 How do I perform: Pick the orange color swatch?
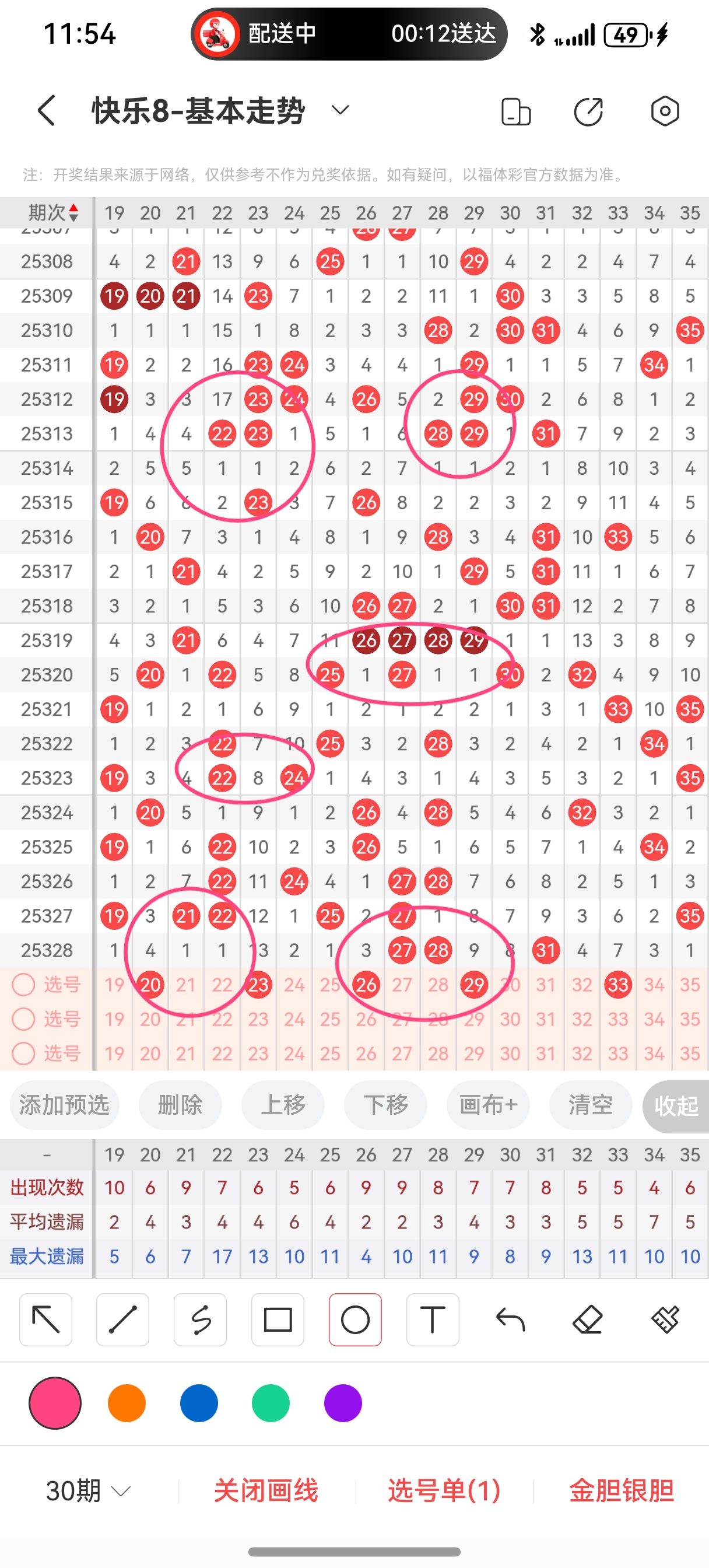127,1402
